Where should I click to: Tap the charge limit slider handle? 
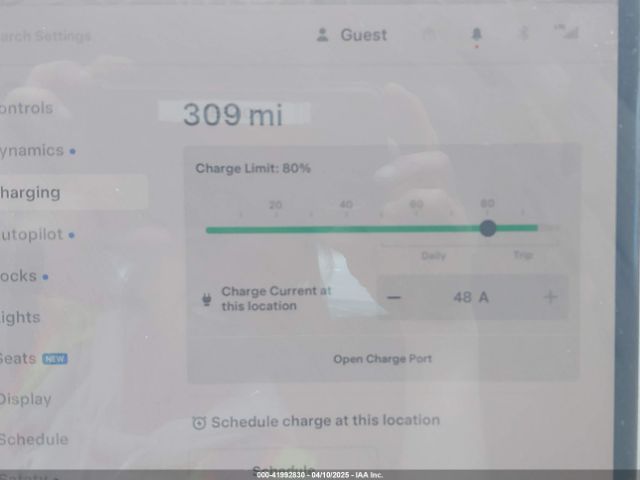click(487, 228)
